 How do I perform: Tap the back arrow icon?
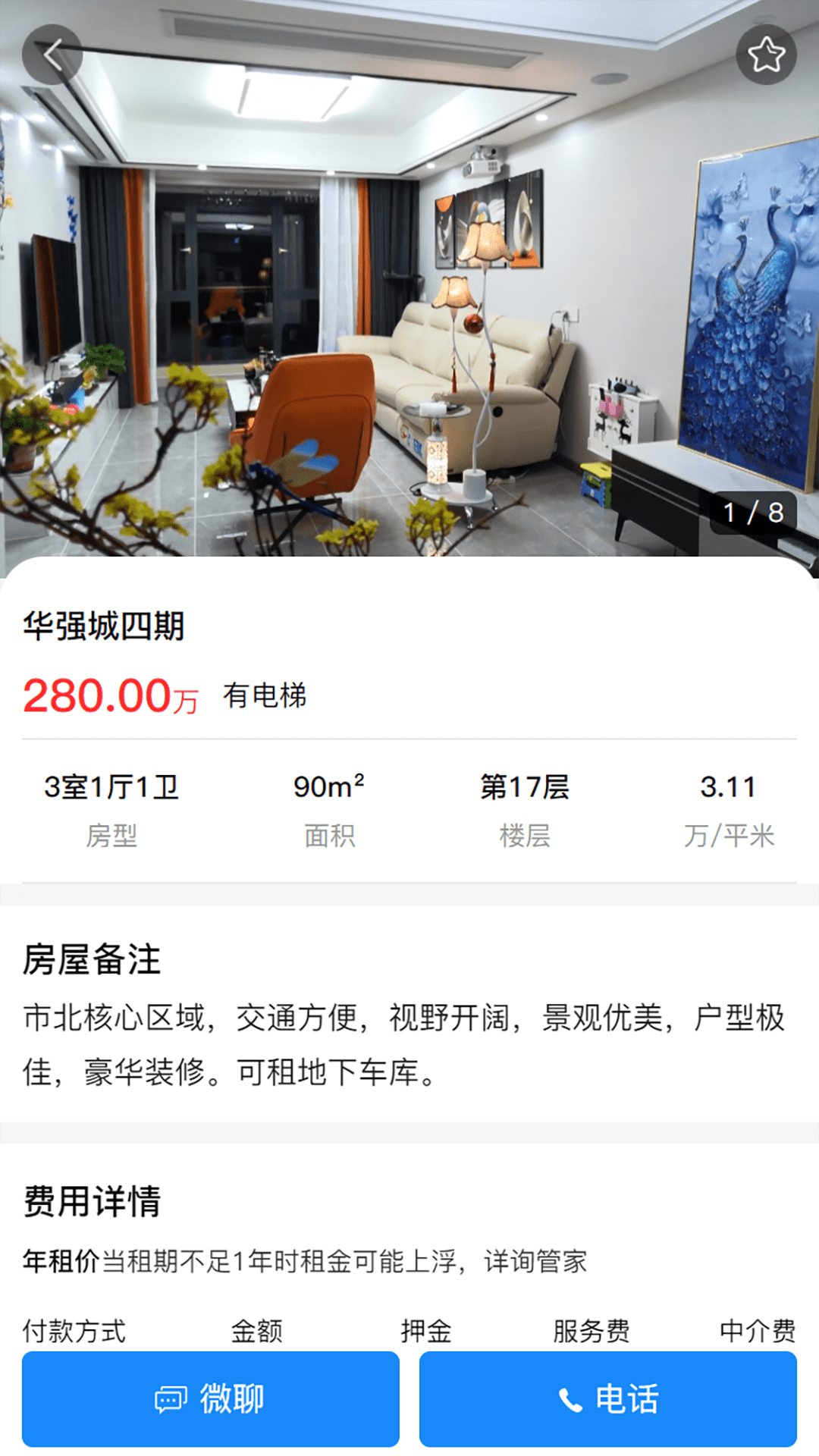coord(52,54)
